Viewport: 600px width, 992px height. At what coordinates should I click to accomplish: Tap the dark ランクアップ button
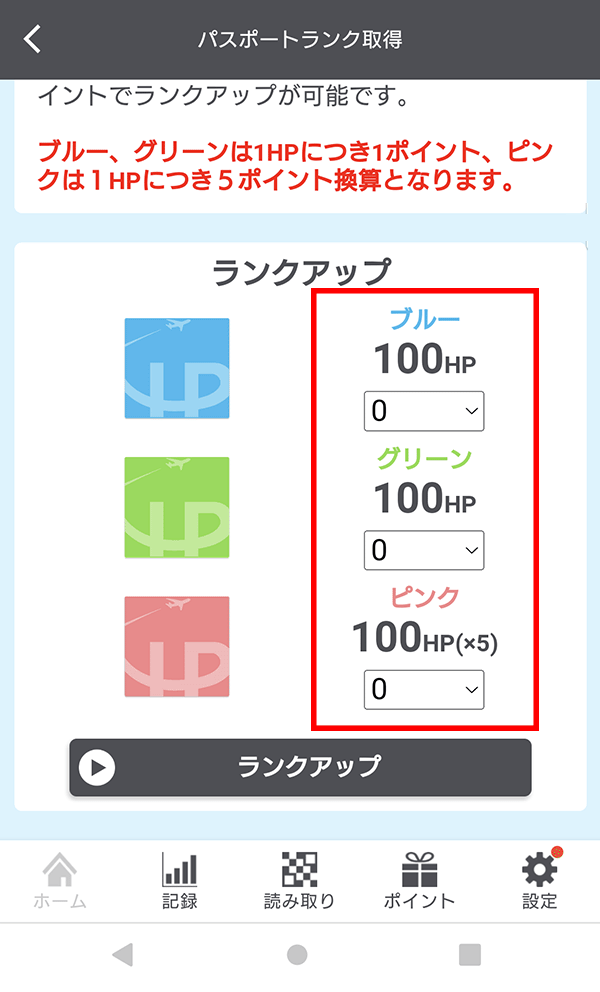pyautogui.click(x=300, y=767)
